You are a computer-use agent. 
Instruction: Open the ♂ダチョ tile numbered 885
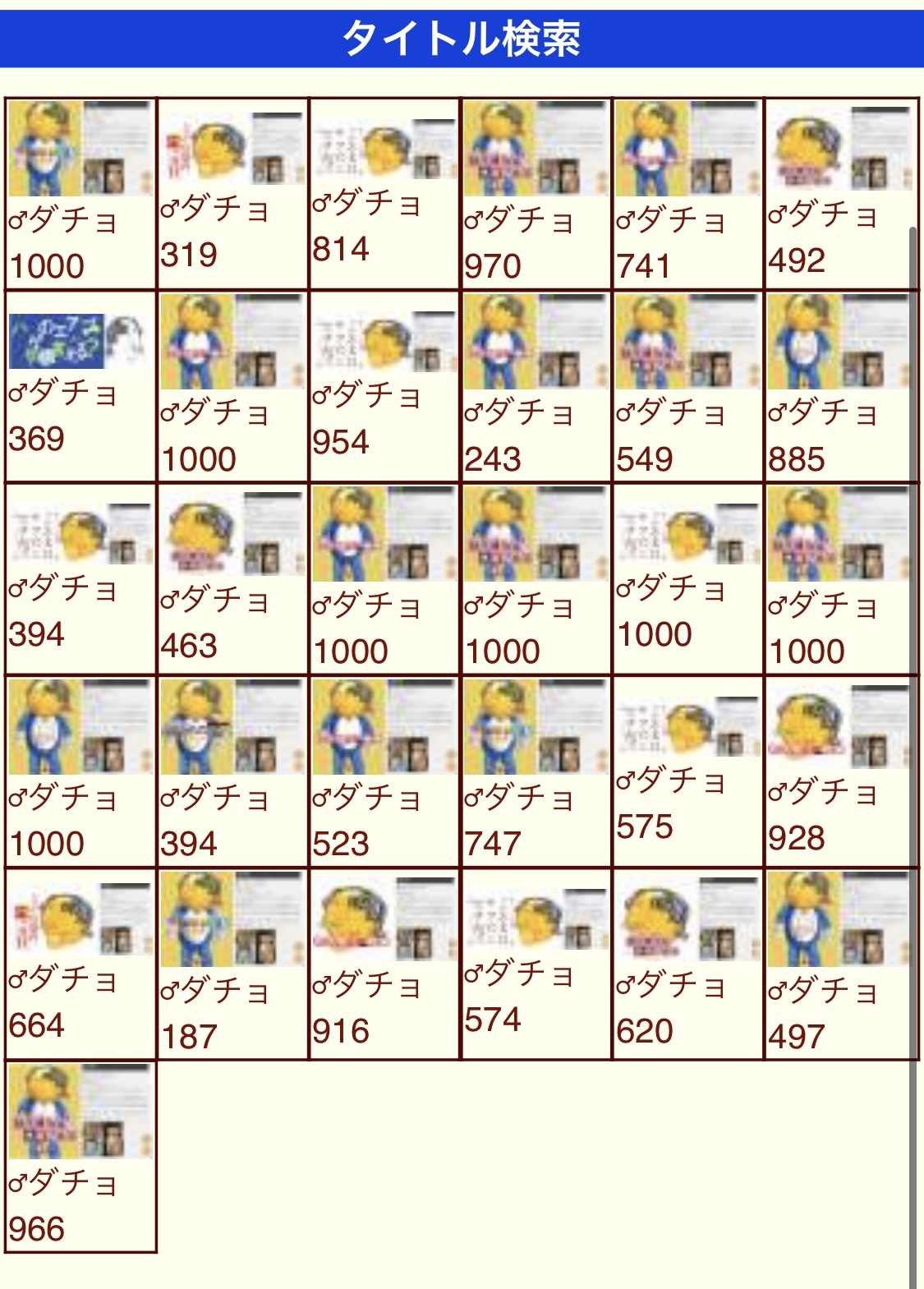tap(839, 386)
